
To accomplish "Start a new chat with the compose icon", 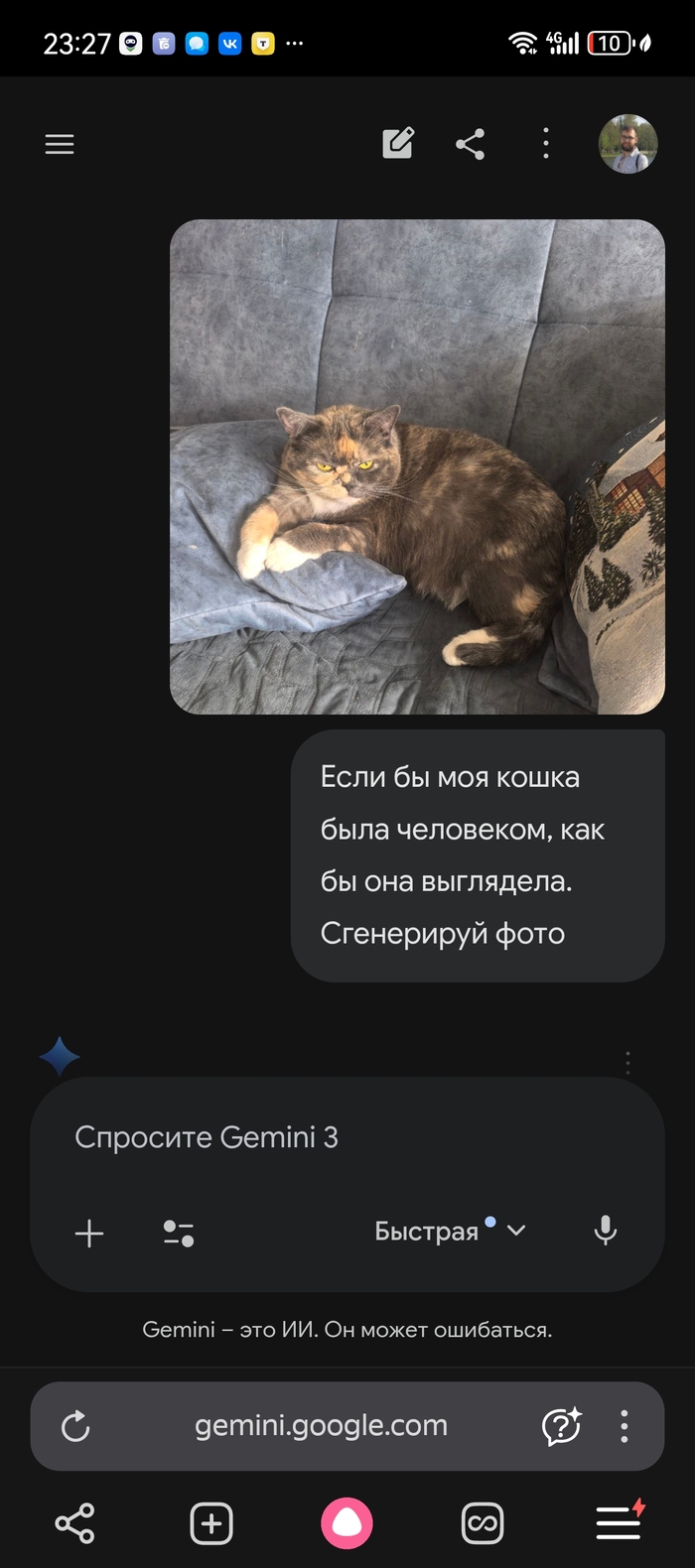I will pyautogui.click(x=398, y=144).
